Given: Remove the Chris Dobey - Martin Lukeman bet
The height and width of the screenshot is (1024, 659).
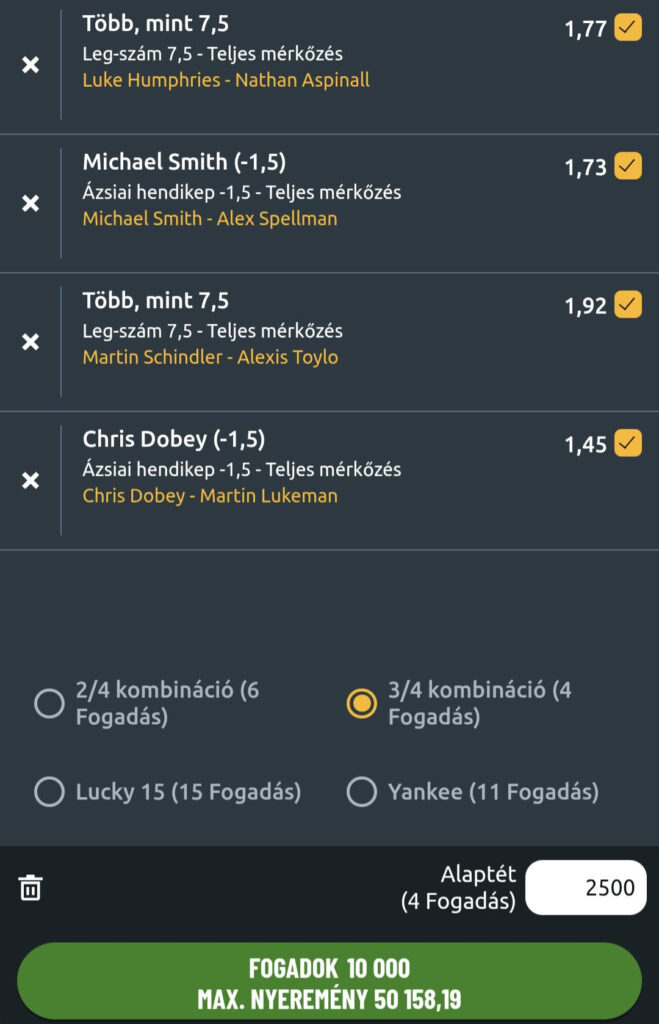Looking at the screenshot, I should (31, 480).
